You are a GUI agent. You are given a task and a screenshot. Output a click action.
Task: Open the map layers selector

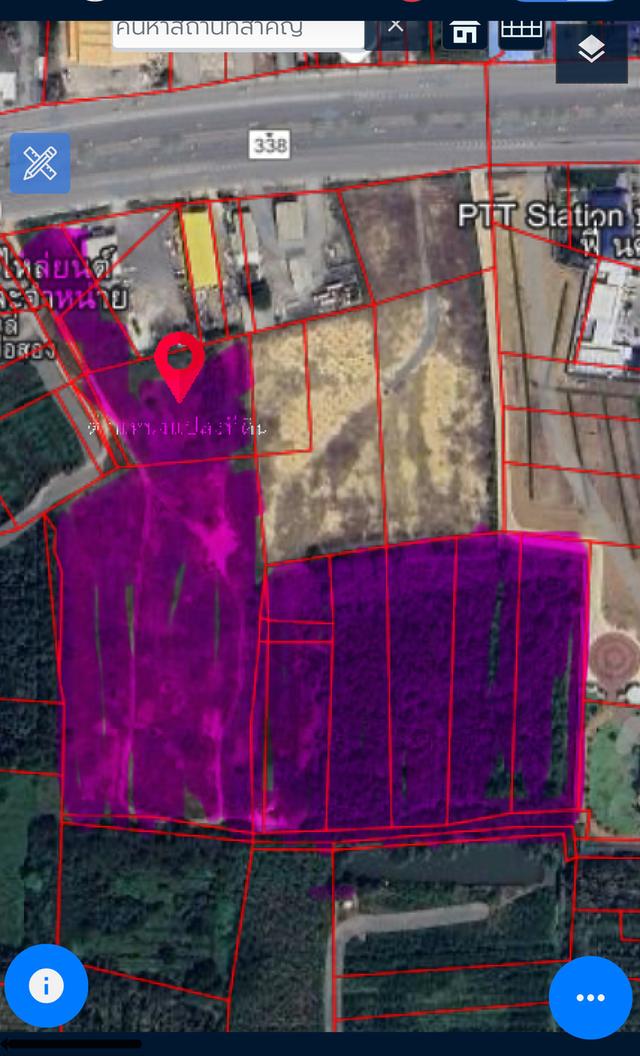click(x=591, y=50)
